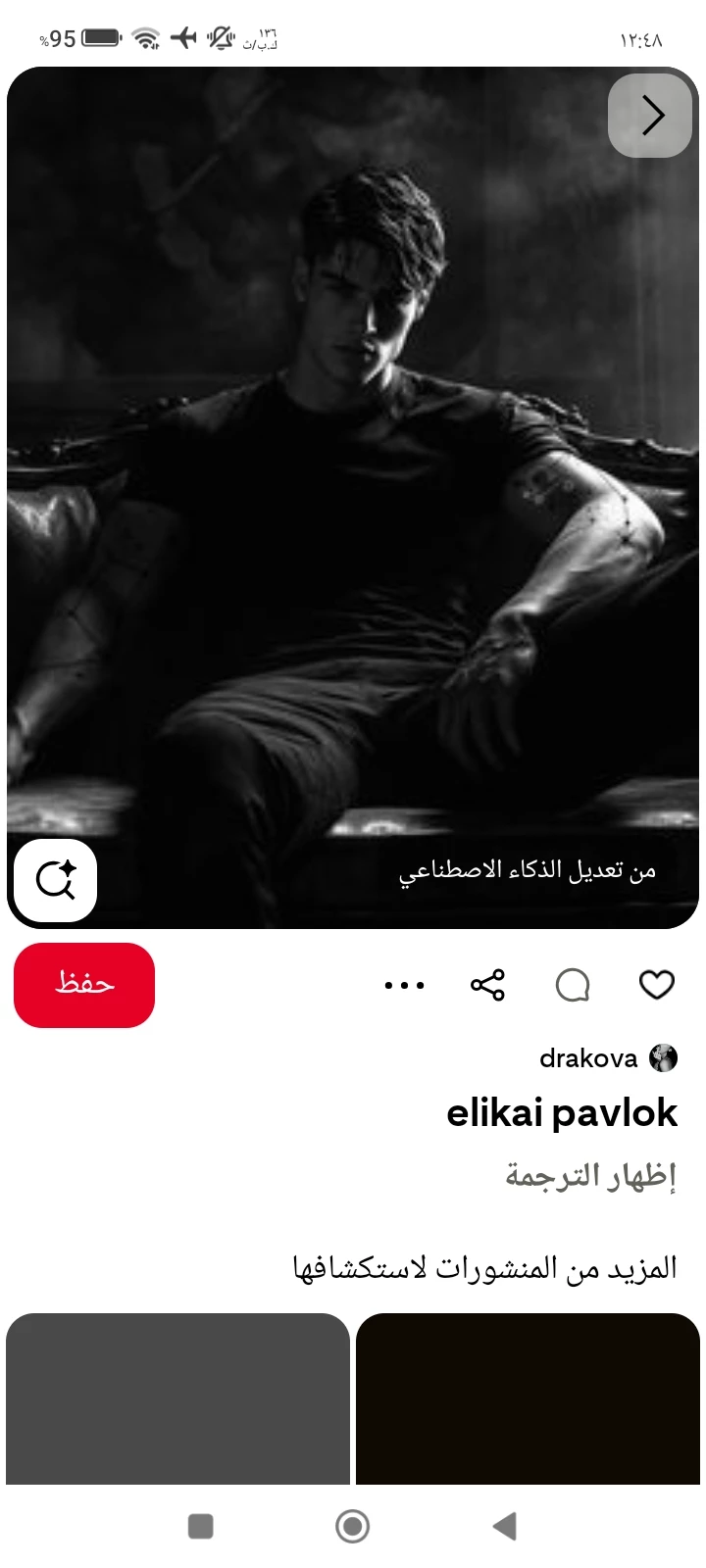This screenshot has width=706, height=1568.
Task: Tap the red حفظ save button
Action: (84, 985)
